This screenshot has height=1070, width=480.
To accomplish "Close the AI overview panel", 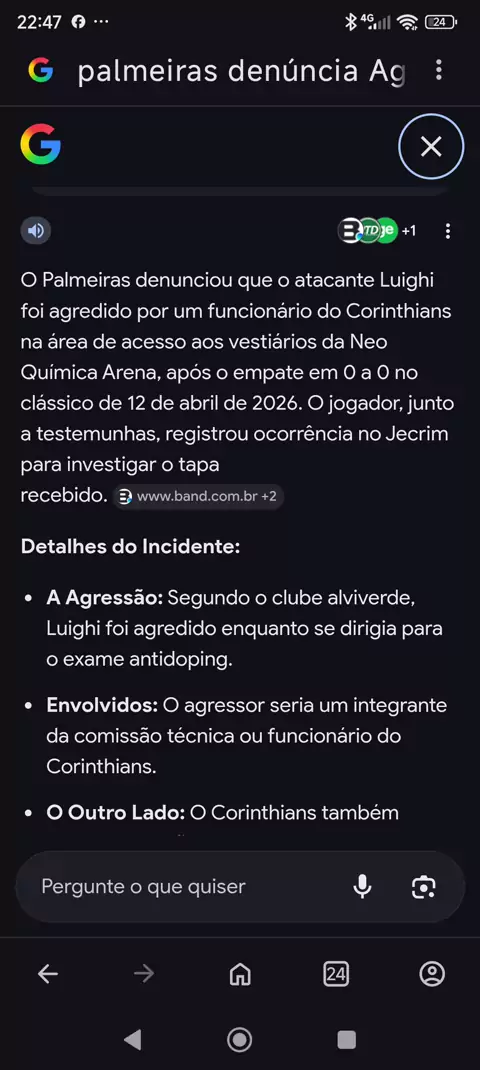I will click(x=431, y=147).
